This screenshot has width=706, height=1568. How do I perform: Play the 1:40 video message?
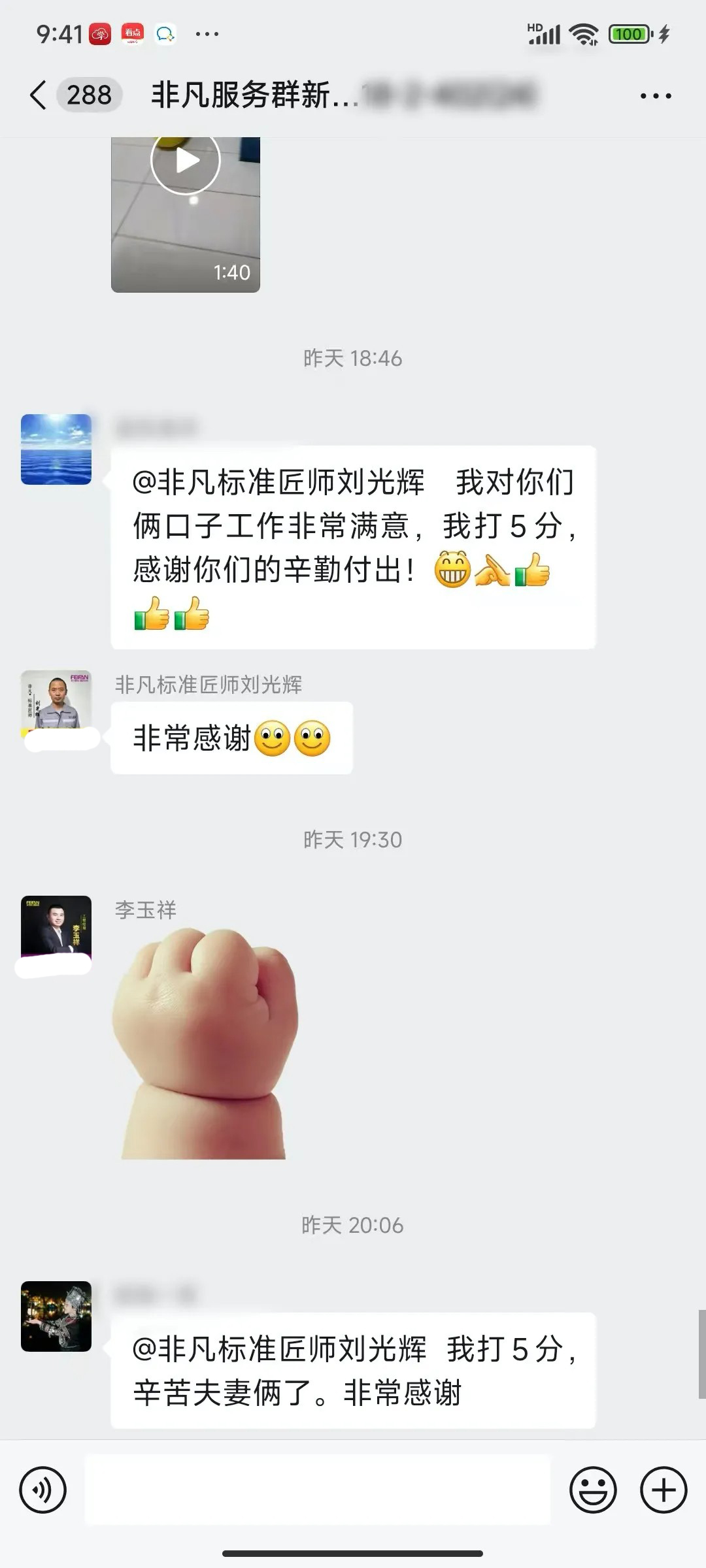(x=186, y=161)
